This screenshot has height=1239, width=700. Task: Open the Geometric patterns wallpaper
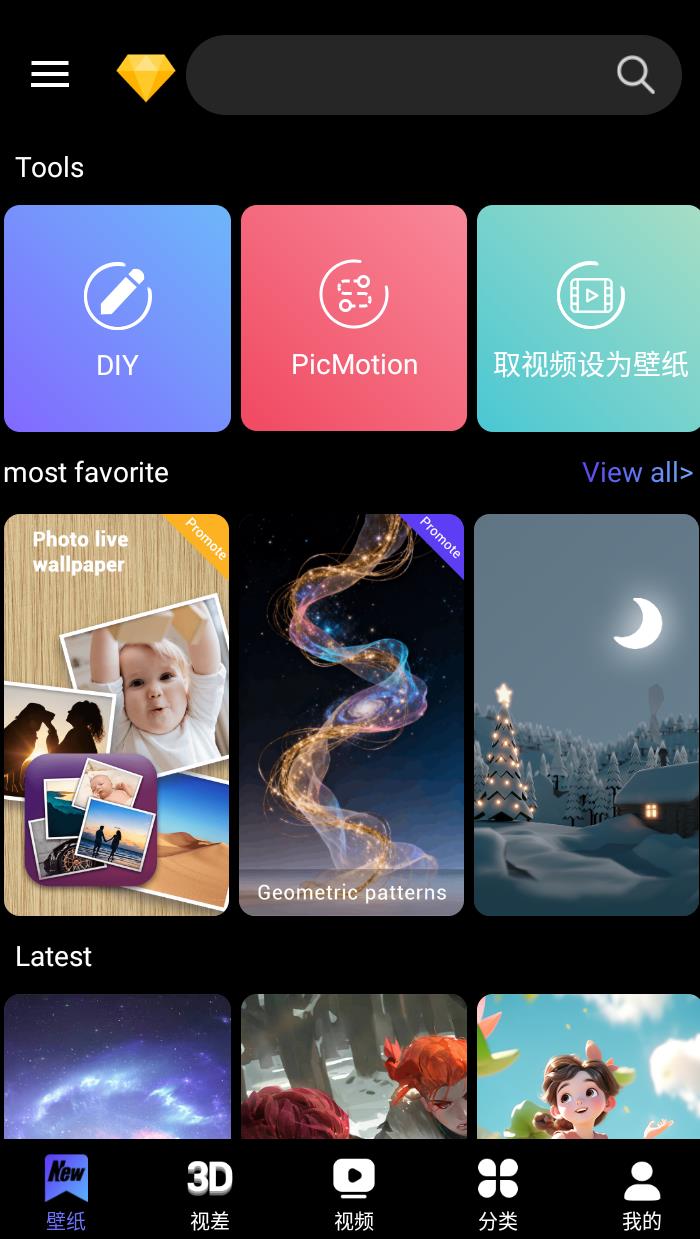tap(352, 714)
